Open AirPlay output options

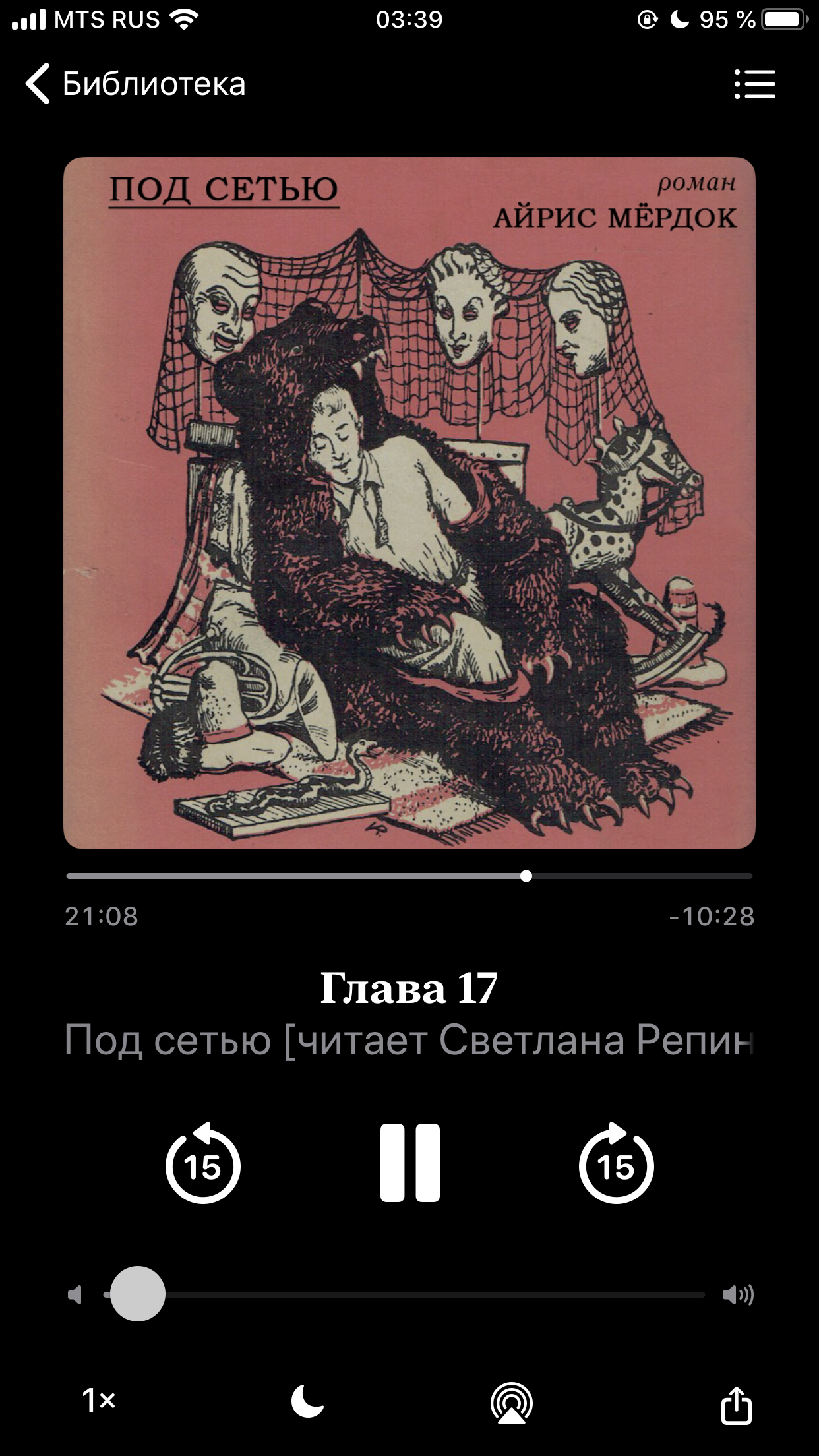512,1402
